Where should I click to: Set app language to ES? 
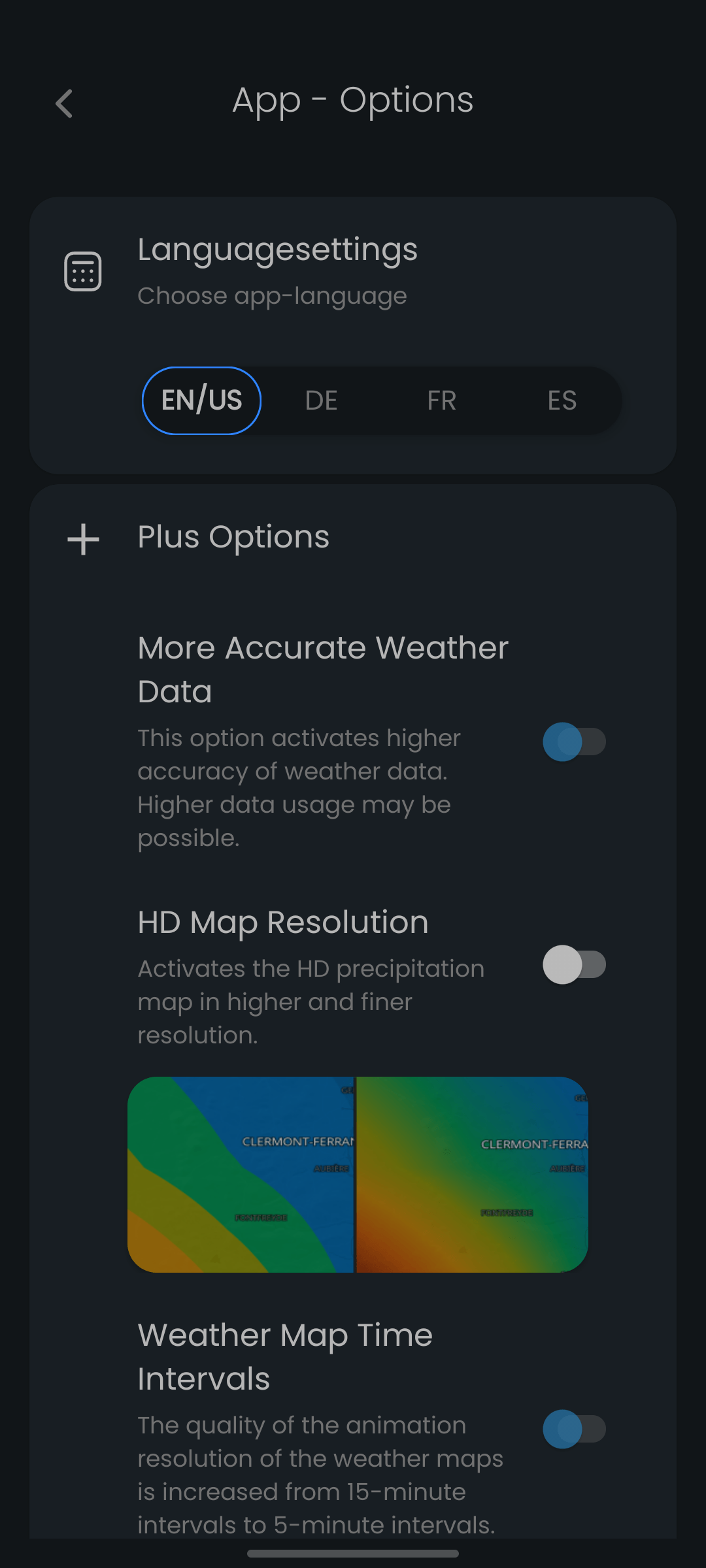[x=562, y=400]
